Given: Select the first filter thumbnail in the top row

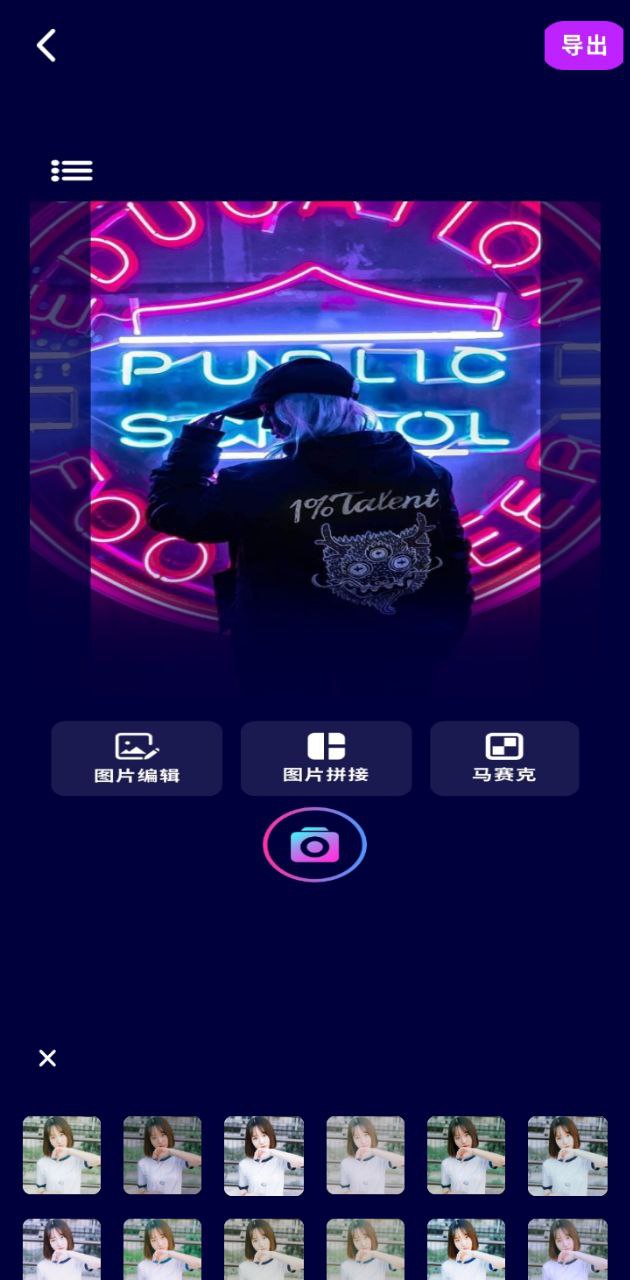Looking at the screenshot, I should point(62,1155).
